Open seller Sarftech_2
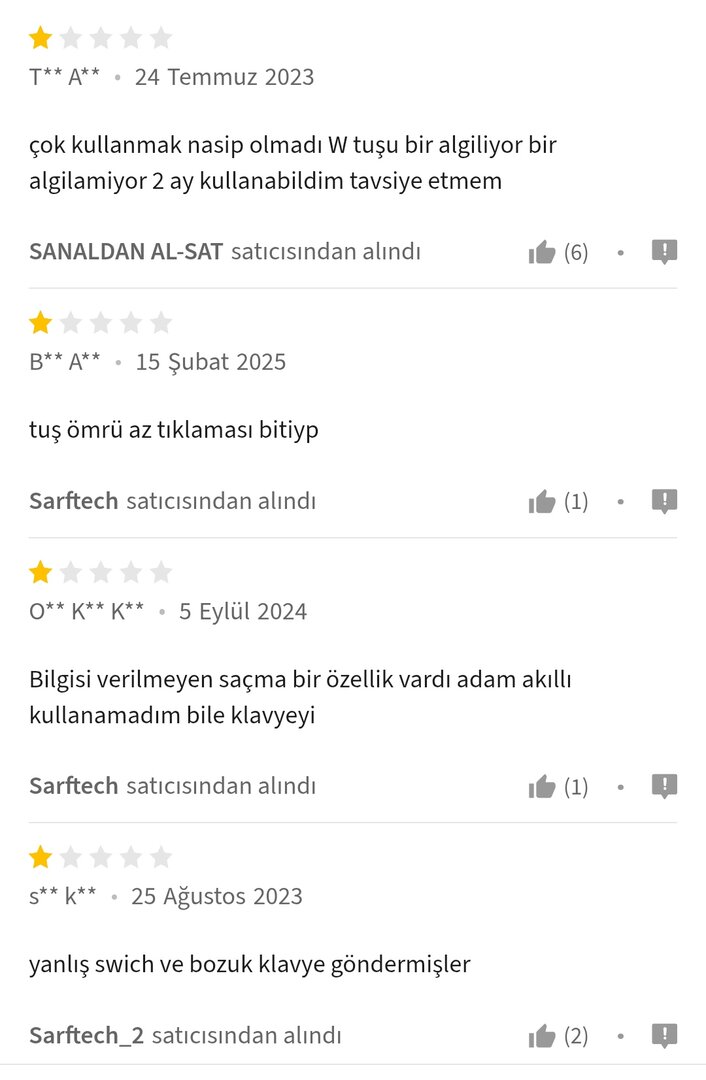Image resolution: width=706 pixels, height=1080 pixels. pyautogui.click(x=87, y=1036)
